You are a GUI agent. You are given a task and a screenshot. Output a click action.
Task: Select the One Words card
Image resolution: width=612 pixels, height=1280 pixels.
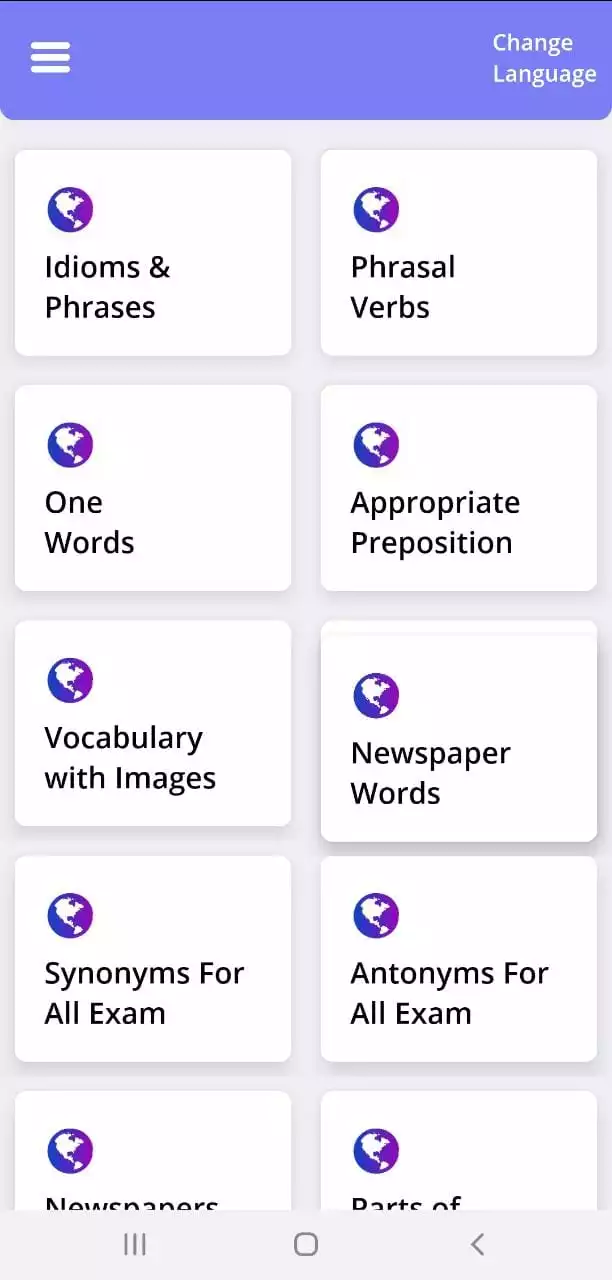pyautogui.click(x=153, y=488)
